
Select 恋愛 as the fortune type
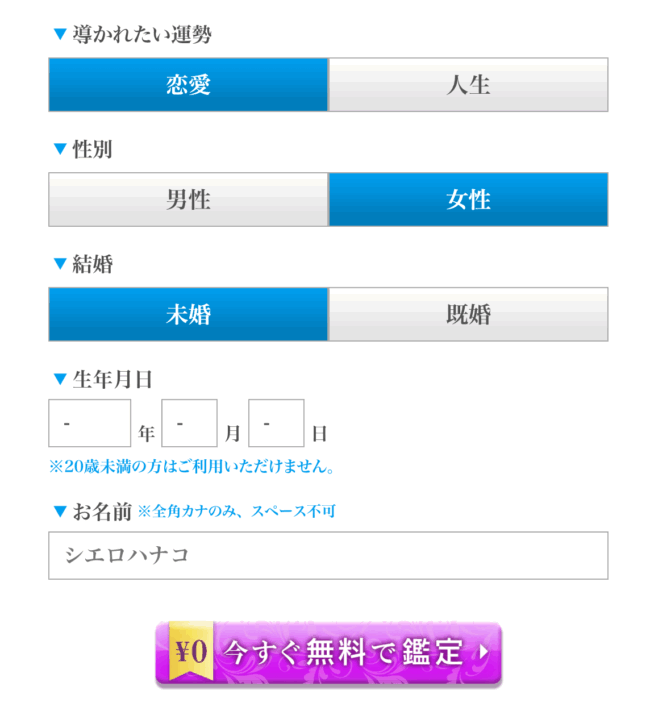[188, 85]
